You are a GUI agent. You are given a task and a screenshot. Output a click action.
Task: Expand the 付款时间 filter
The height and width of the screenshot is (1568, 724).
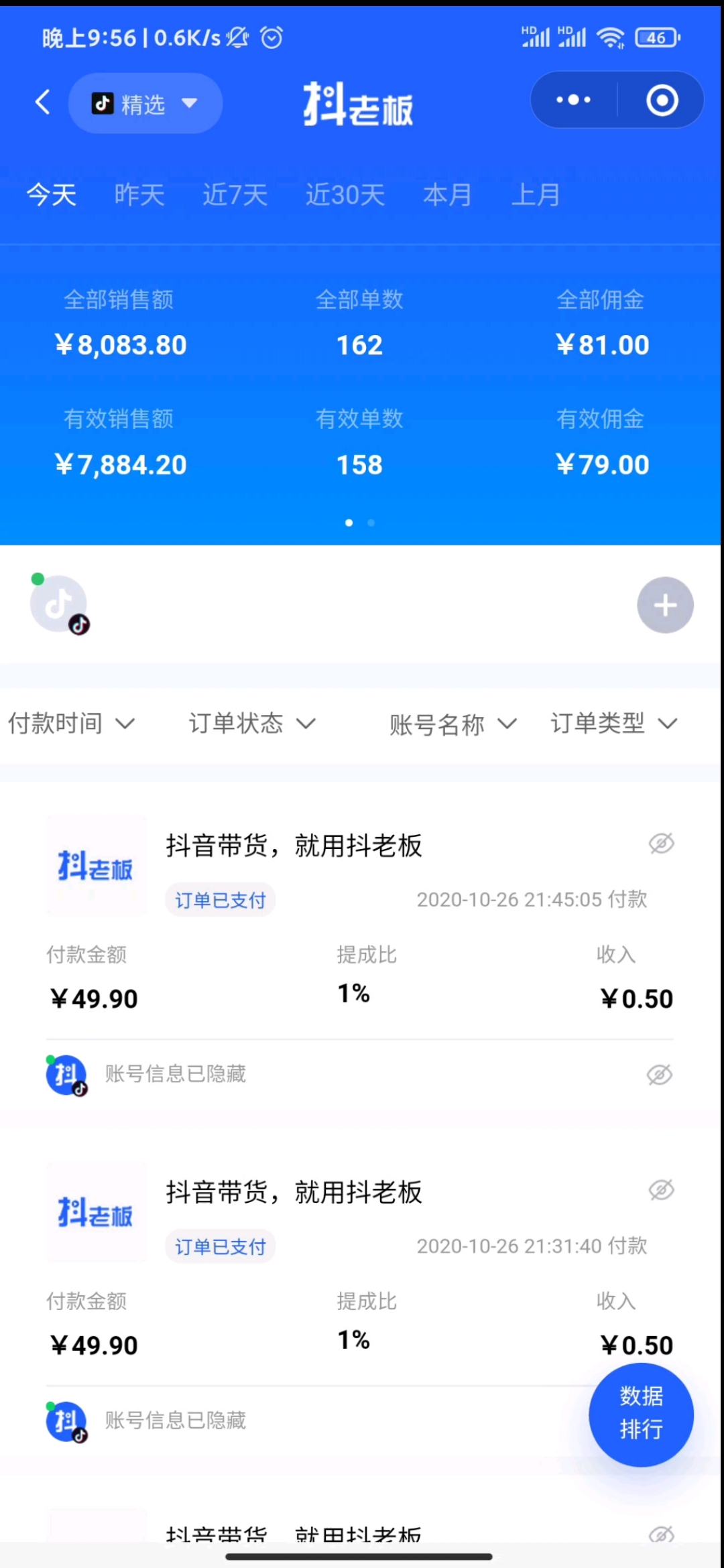click(x=72, y=724)
